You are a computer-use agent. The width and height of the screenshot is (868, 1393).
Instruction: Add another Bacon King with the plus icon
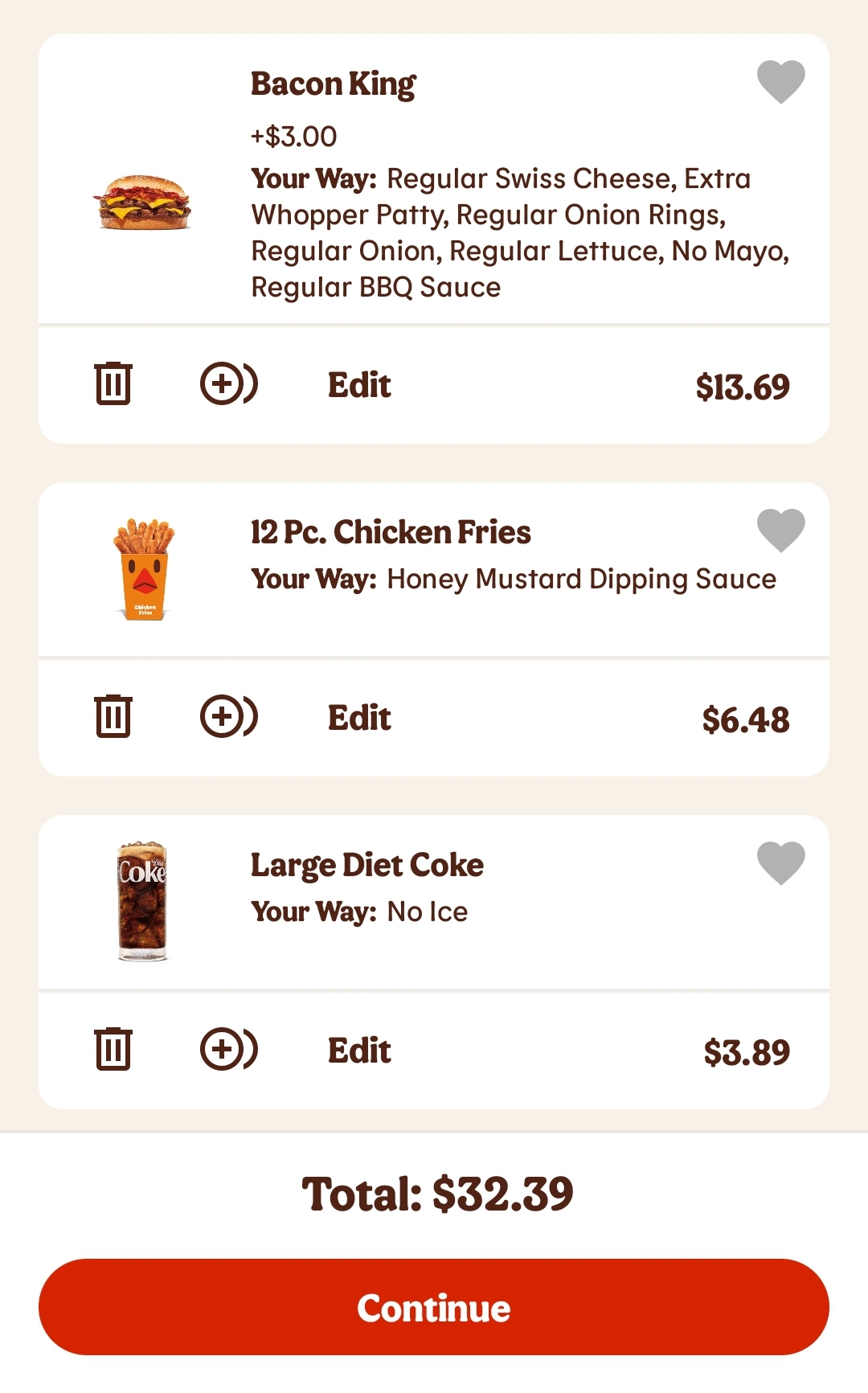(x=229, y=383)
